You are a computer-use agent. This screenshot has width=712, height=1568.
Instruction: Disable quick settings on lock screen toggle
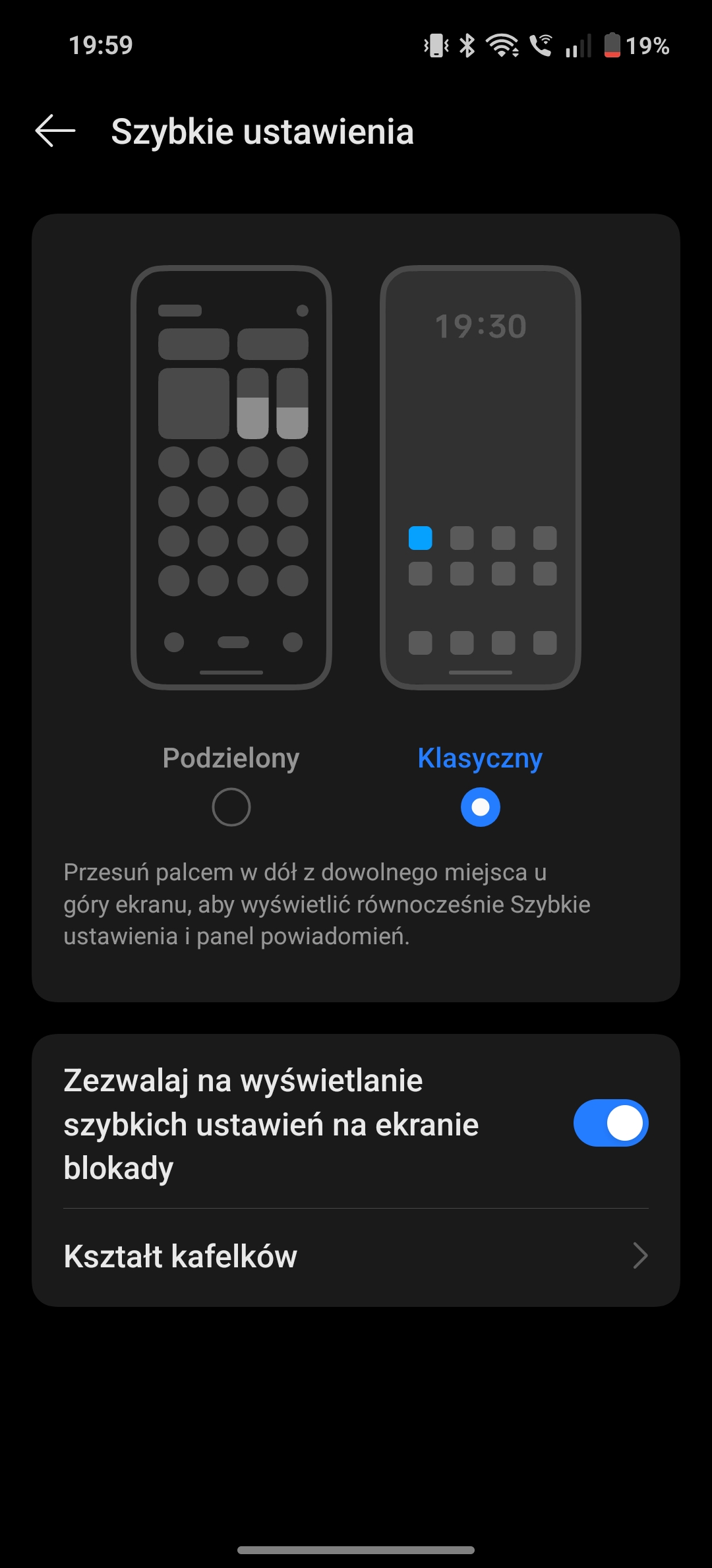(x=611, y=1123)
